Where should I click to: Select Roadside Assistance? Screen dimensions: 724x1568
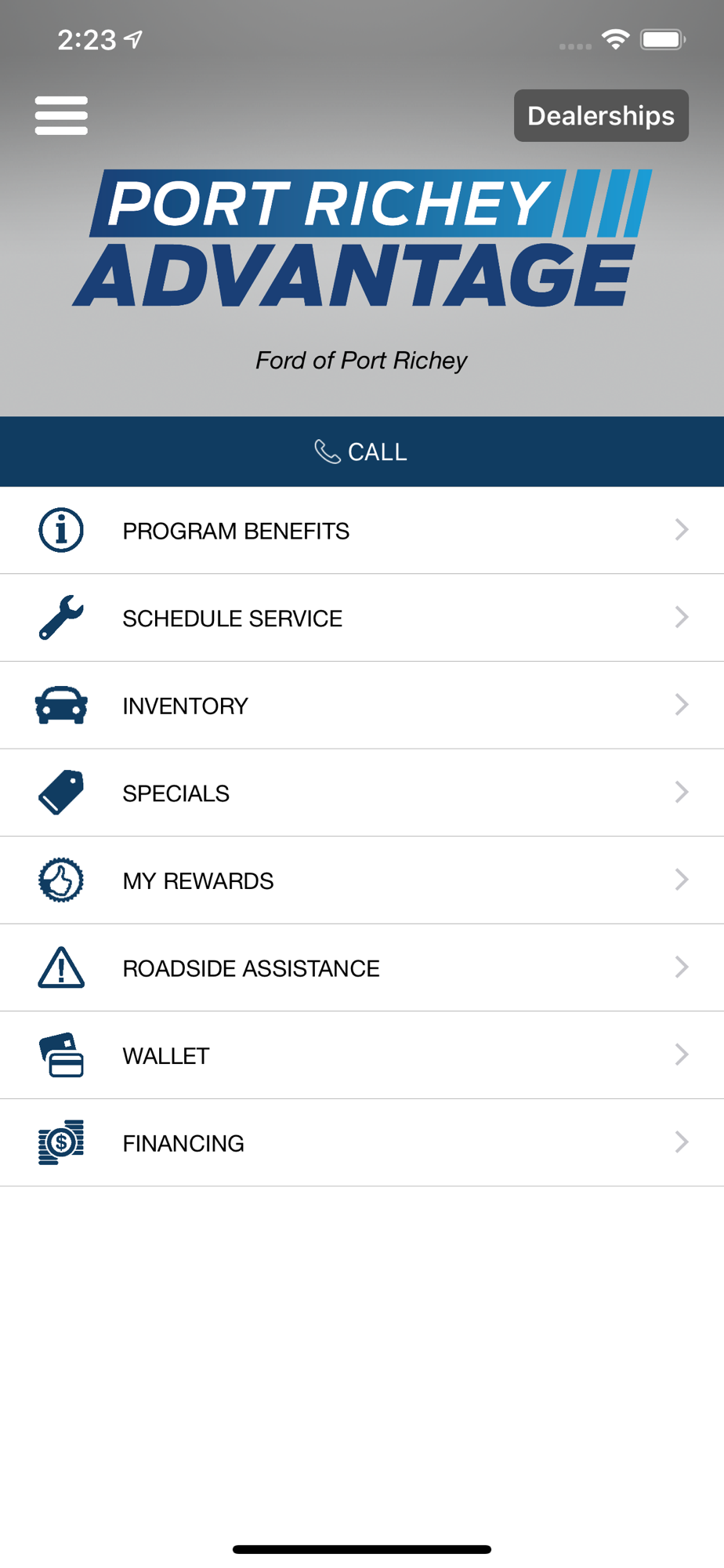pyautogui.click(x=362, y=967)
